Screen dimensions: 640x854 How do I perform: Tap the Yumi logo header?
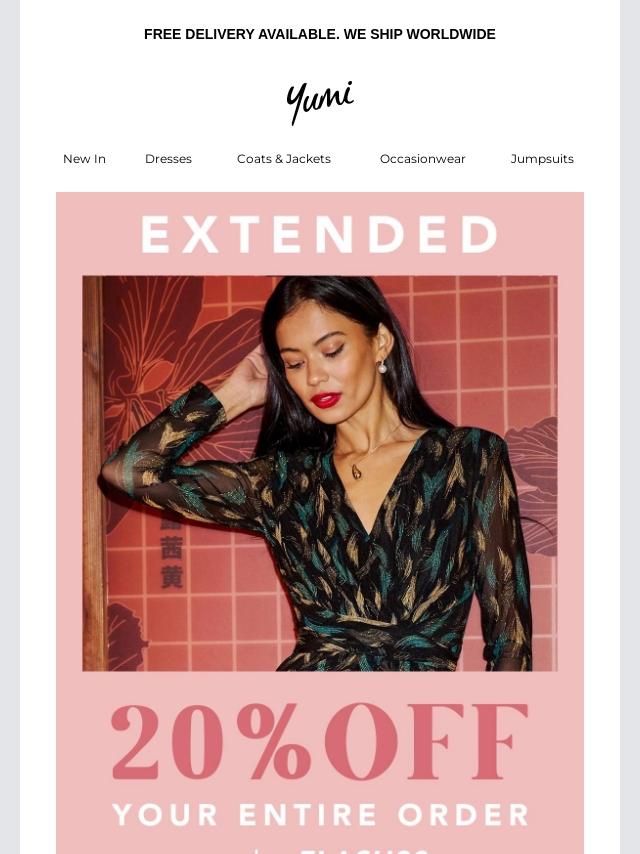point(320,102)
